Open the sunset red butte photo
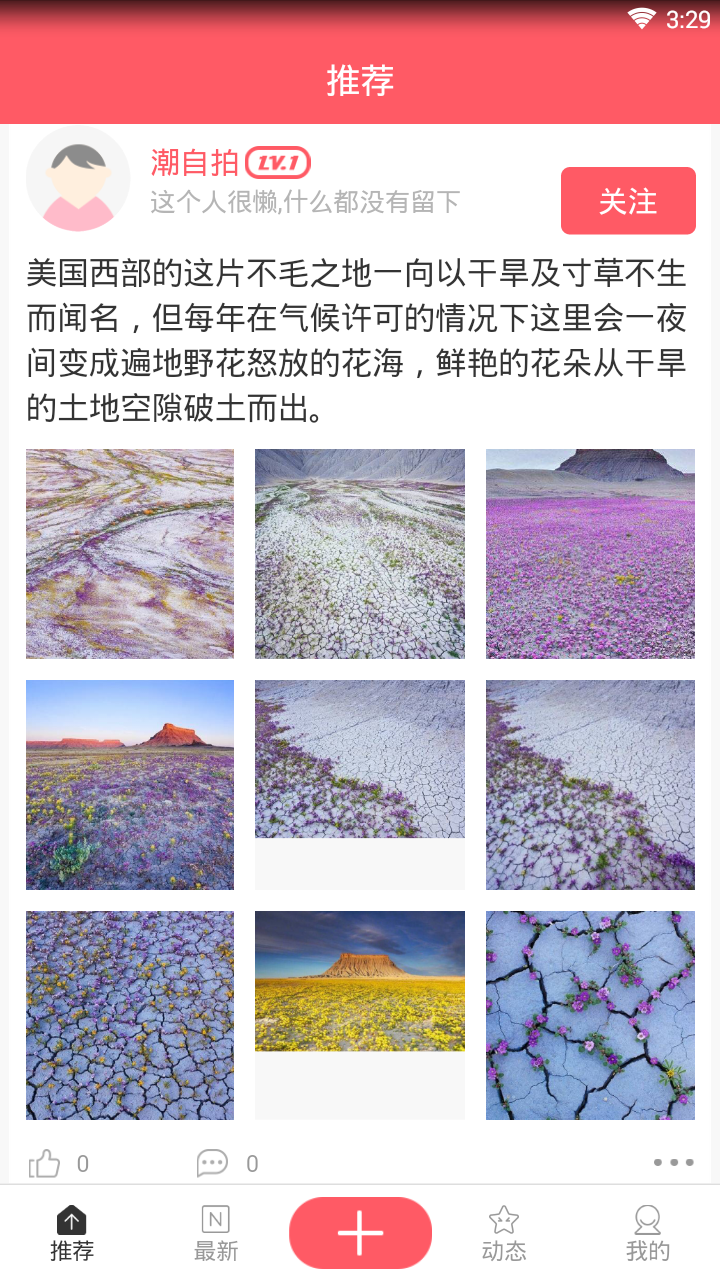This screenshot has width=720, height=1280. (130, 784)
